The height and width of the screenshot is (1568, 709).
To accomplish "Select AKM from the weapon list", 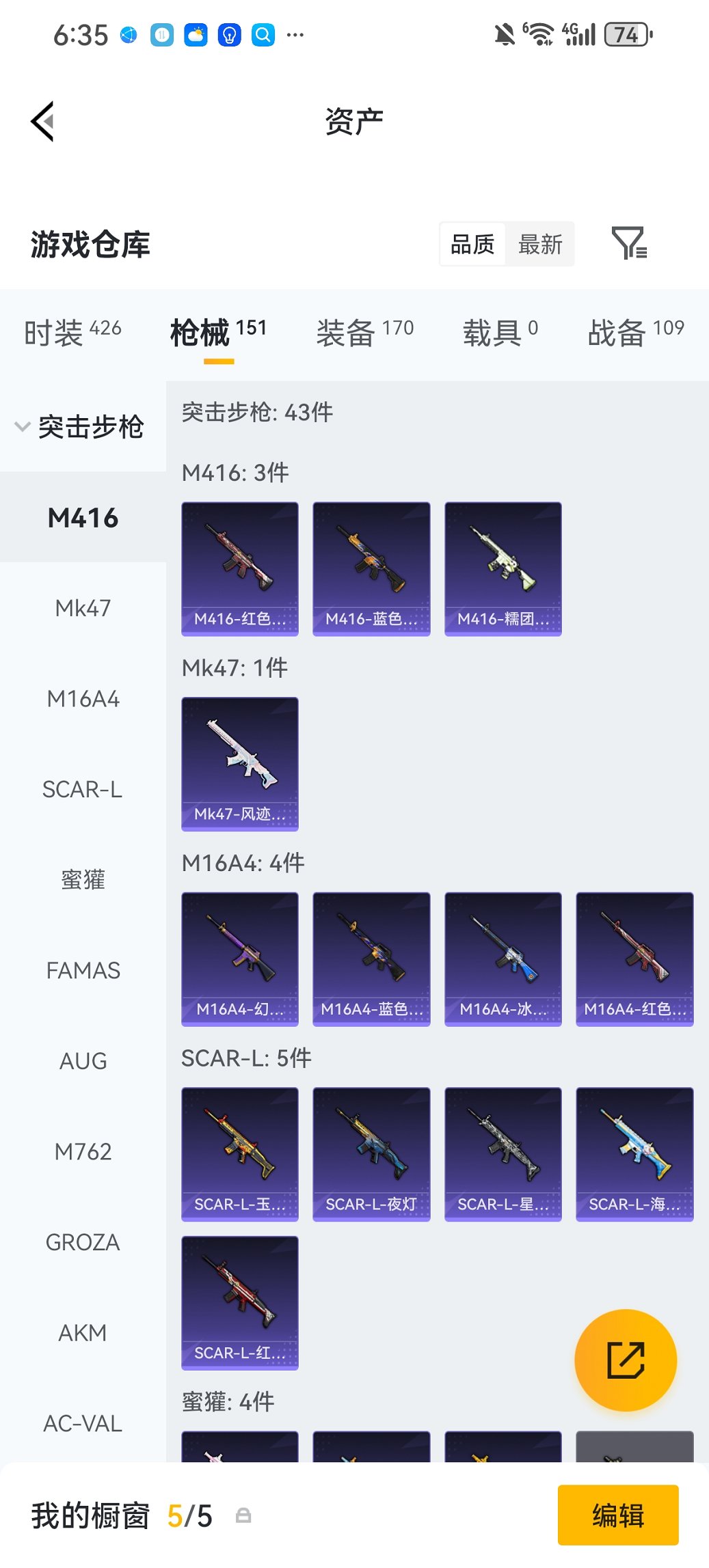I will 82,1332.
